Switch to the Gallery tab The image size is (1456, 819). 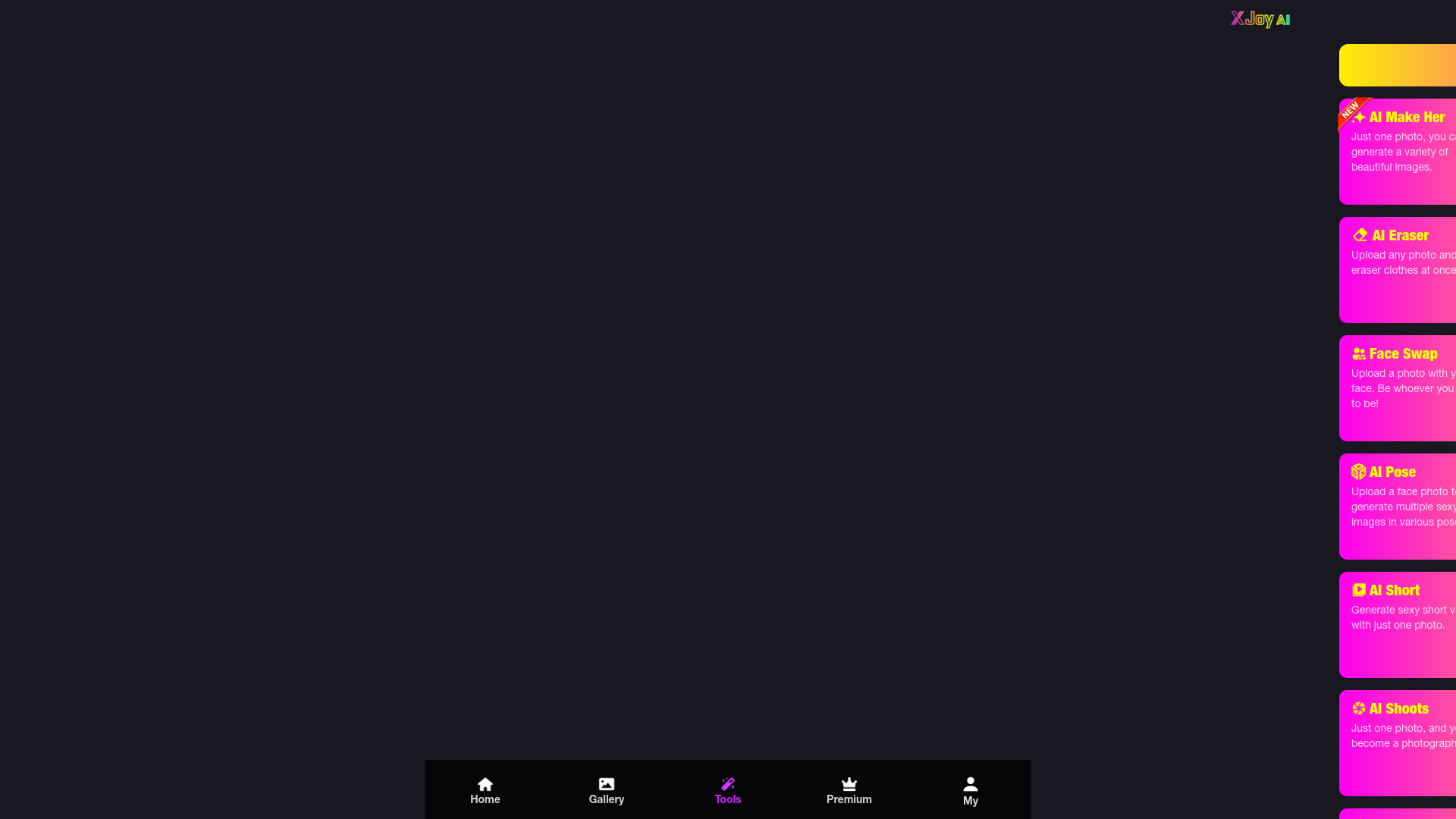[607, 790]
